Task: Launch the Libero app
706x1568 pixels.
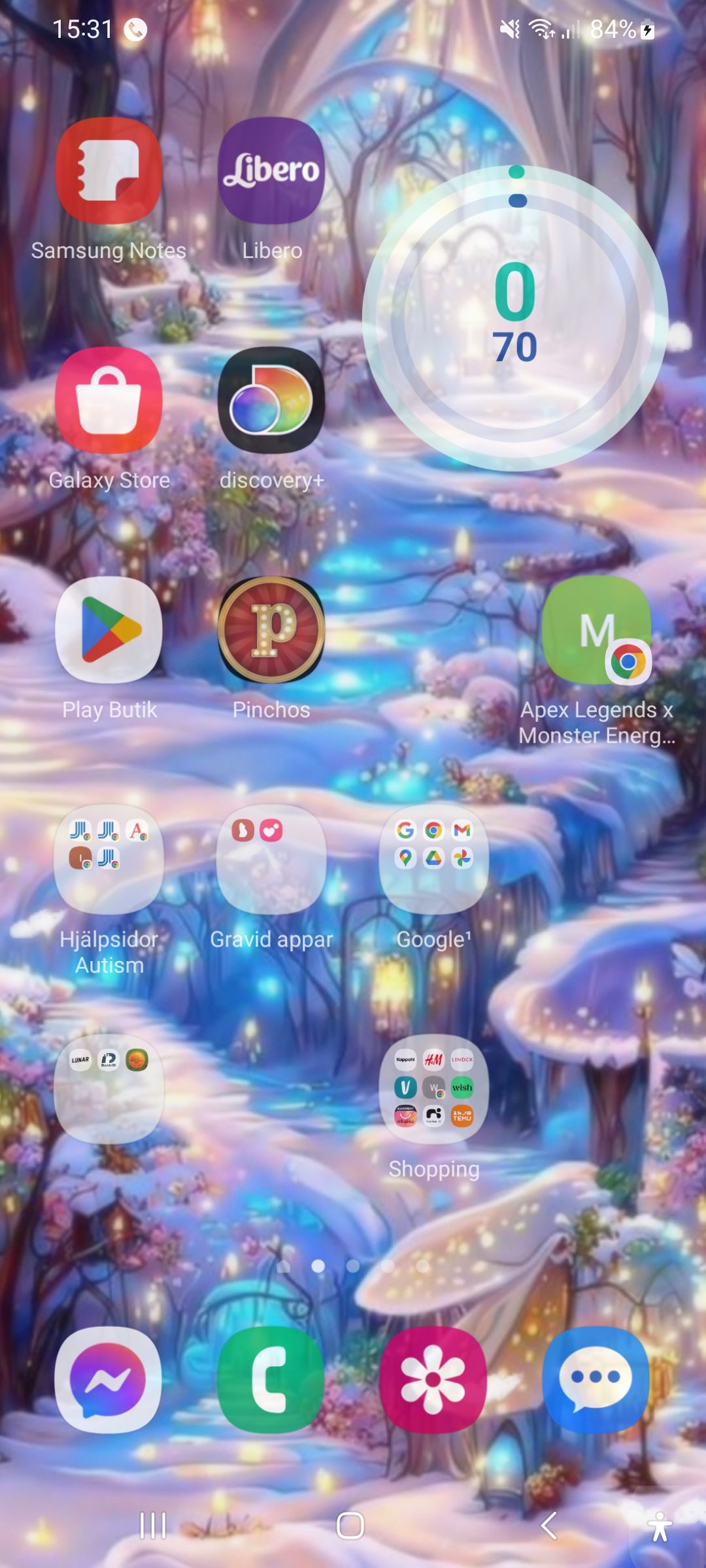Action: [271, 171]
